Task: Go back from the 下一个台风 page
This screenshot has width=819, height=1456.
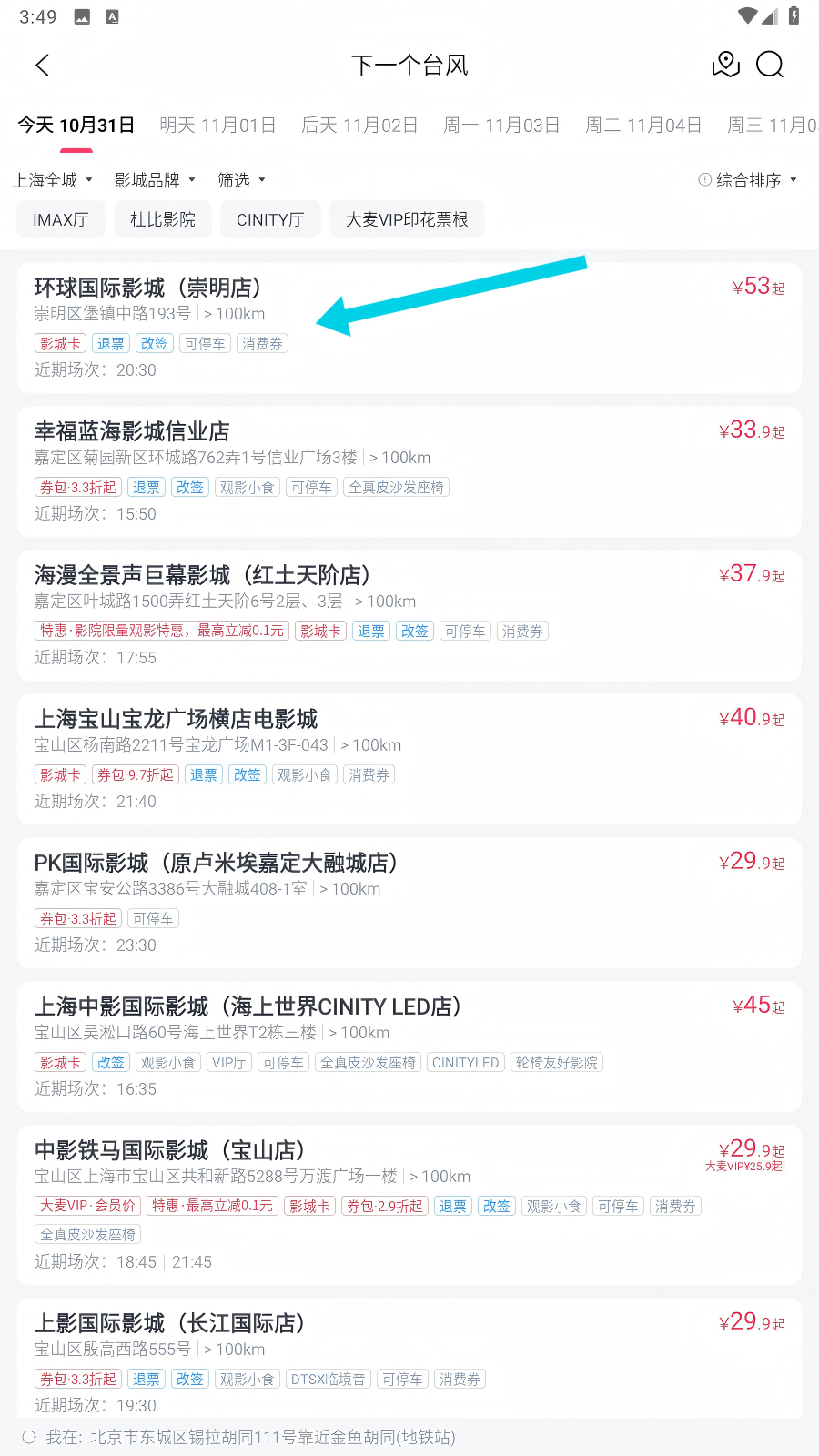Action: pos(42,65)
